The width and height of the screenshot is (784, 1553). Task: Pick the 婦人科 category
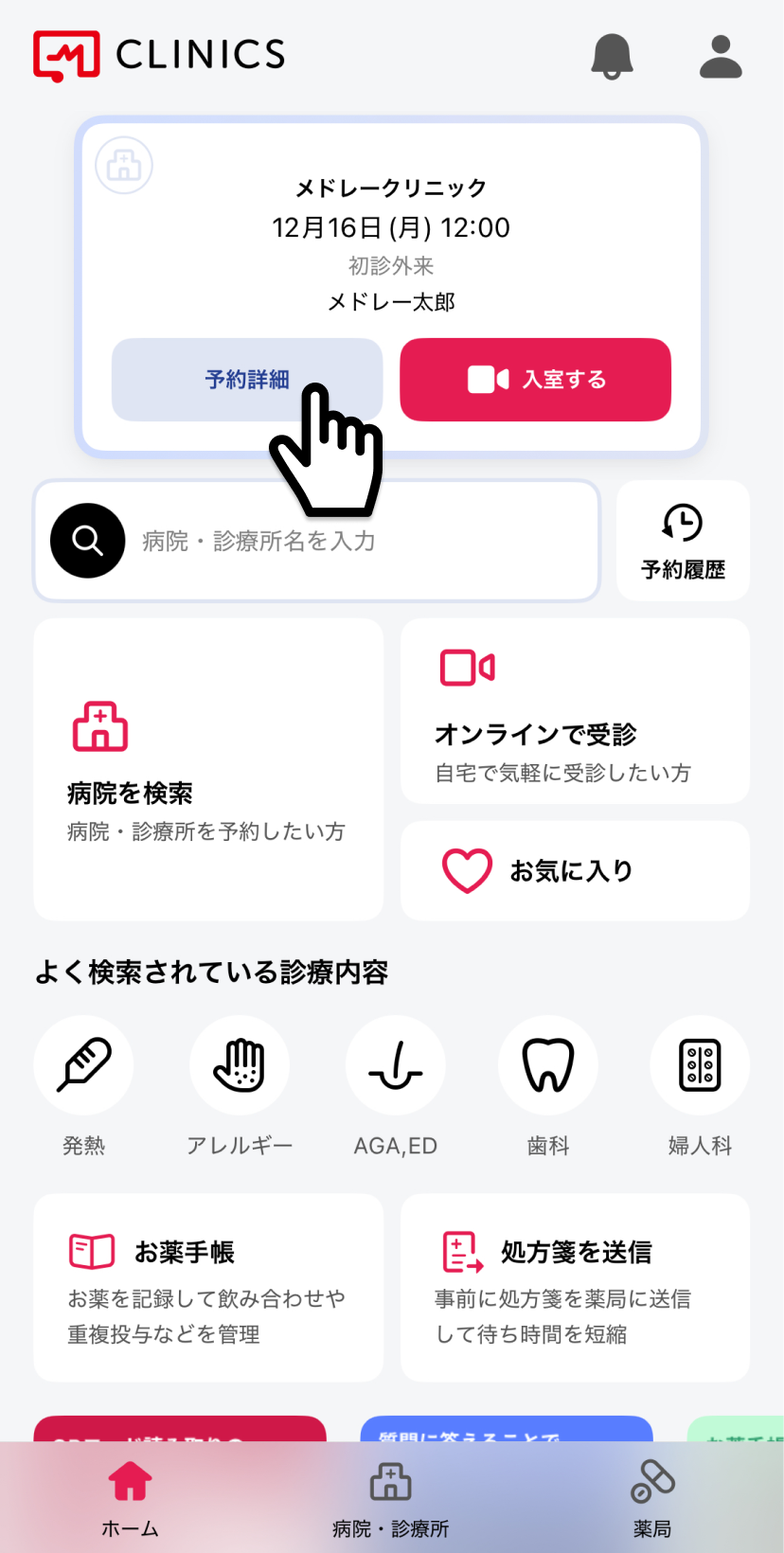pos(700,1087)
